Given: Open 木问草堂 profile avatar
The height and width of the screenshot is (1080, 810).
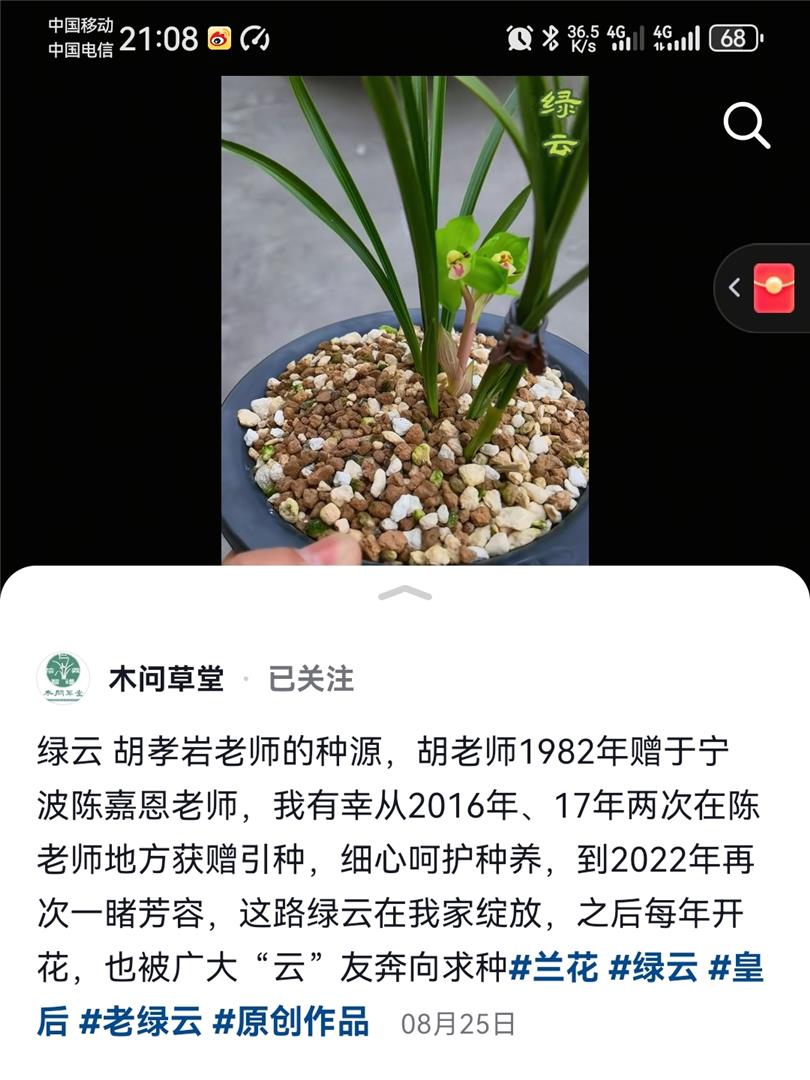Looking at the screenshot, I should [63, 679].
